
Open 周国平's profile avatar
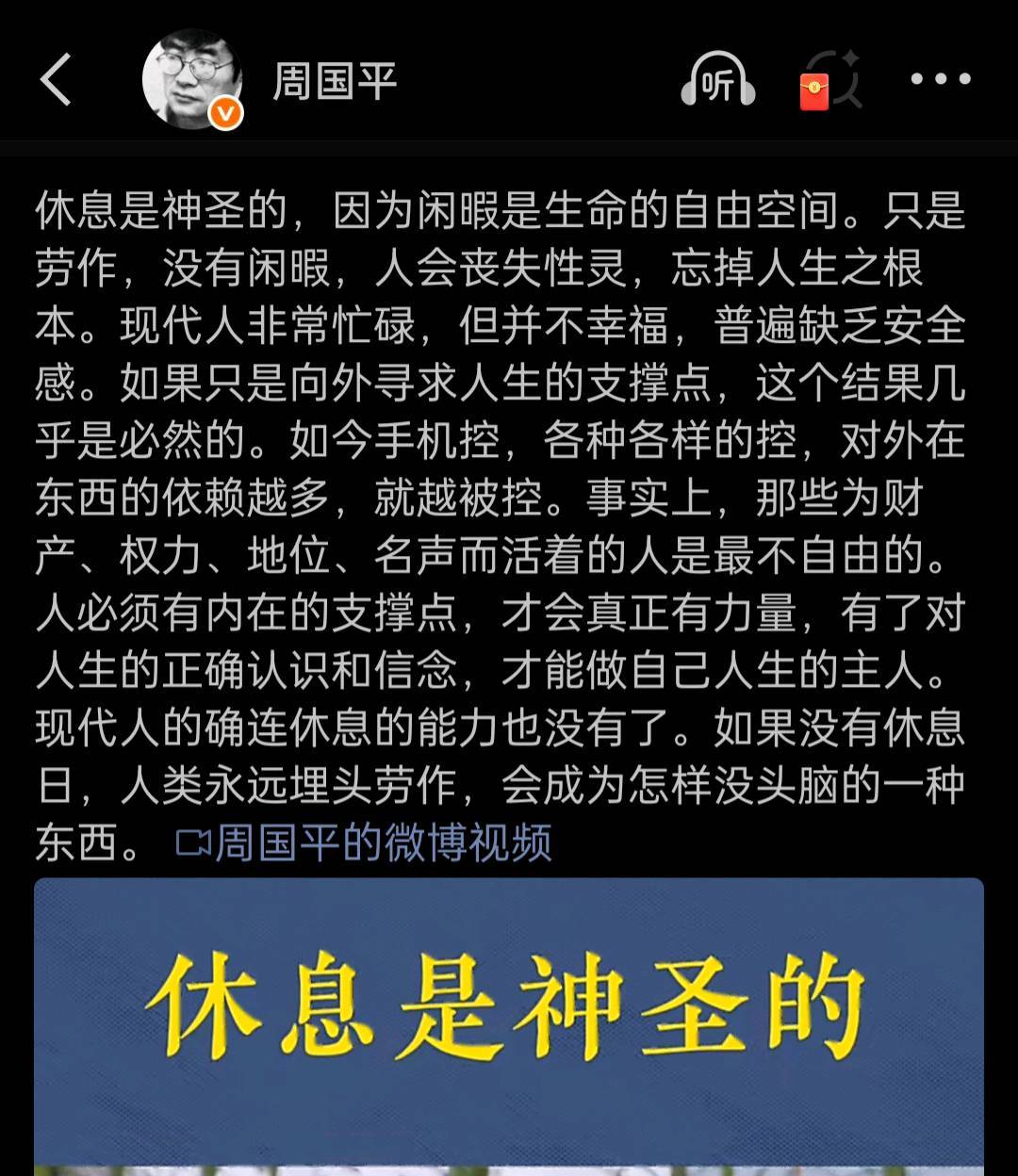pos(192,79)
